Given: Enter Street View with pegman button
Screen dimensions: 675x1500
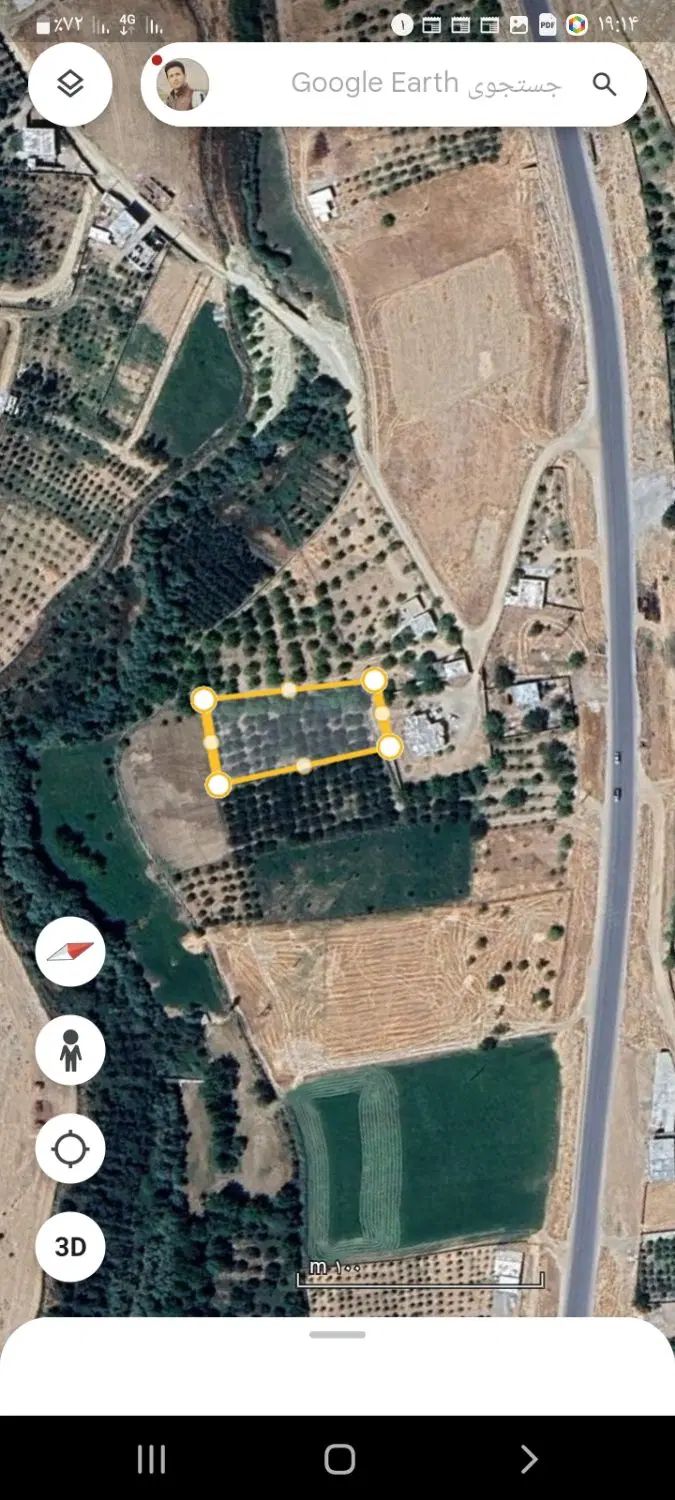Looking at the screenshot, I should [x=70, y=1051].
